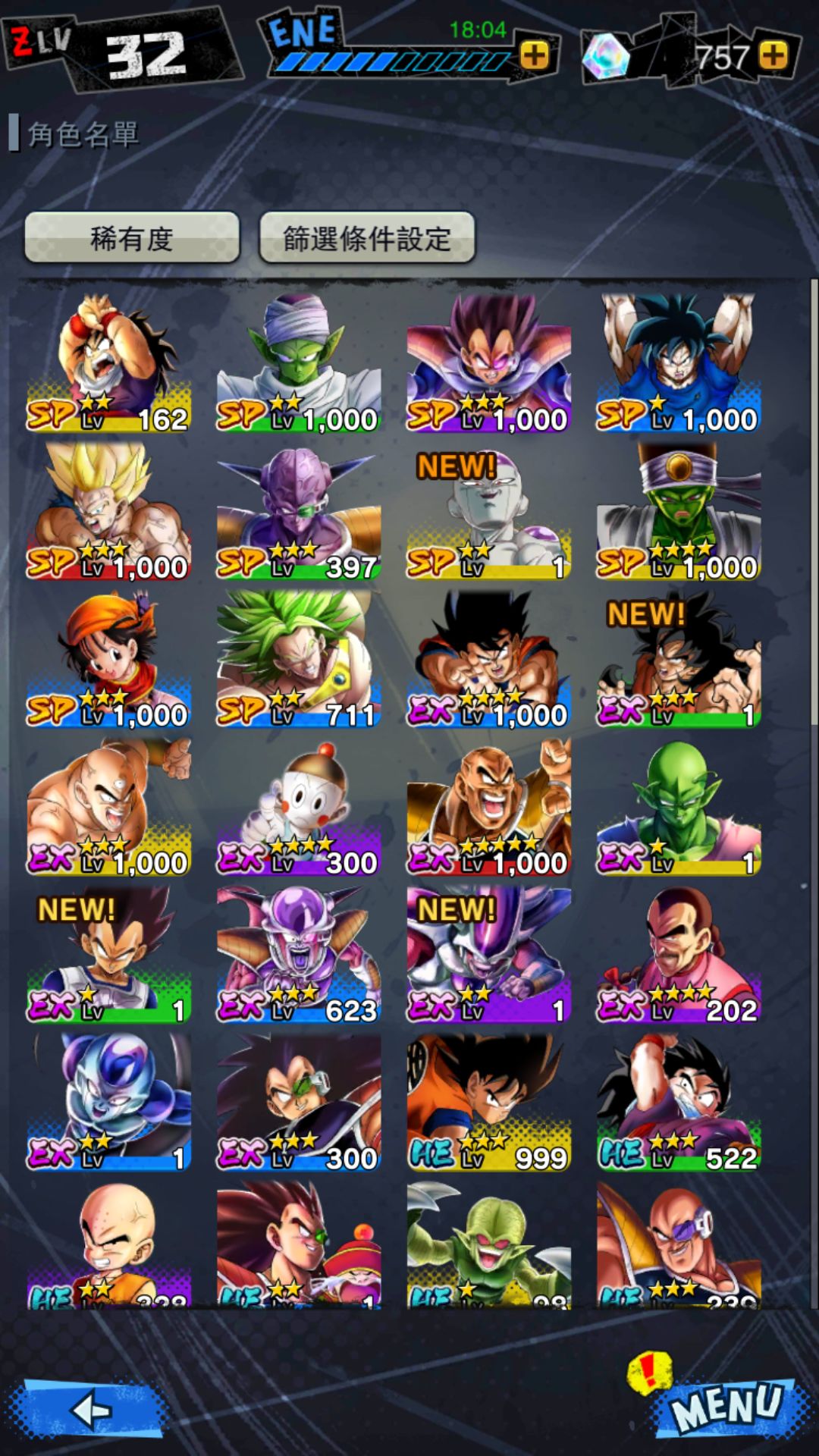The image size is (819, 1456).
Task: Open the EX character at level 202
Action: [679, 954]
